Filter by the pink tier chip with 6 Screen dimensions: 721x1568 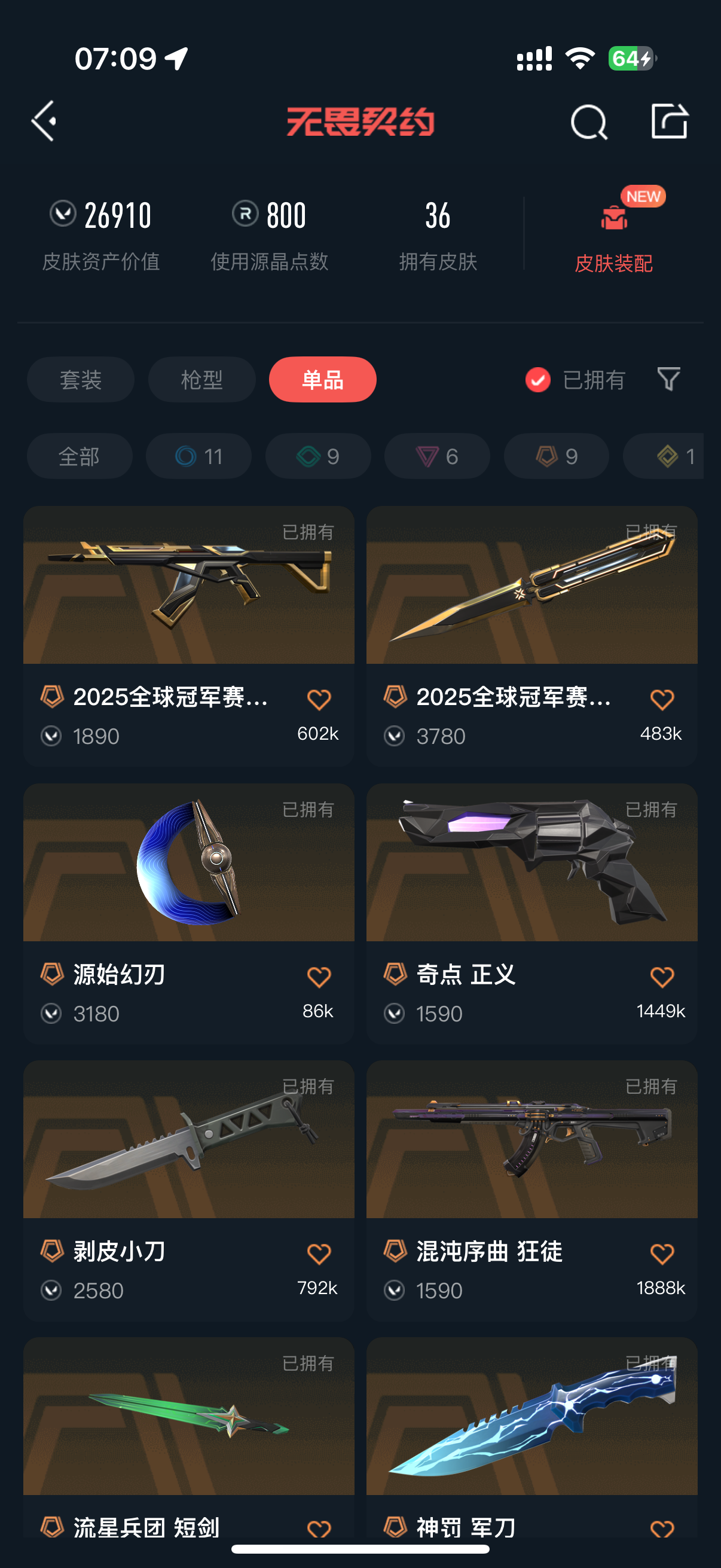437,456
